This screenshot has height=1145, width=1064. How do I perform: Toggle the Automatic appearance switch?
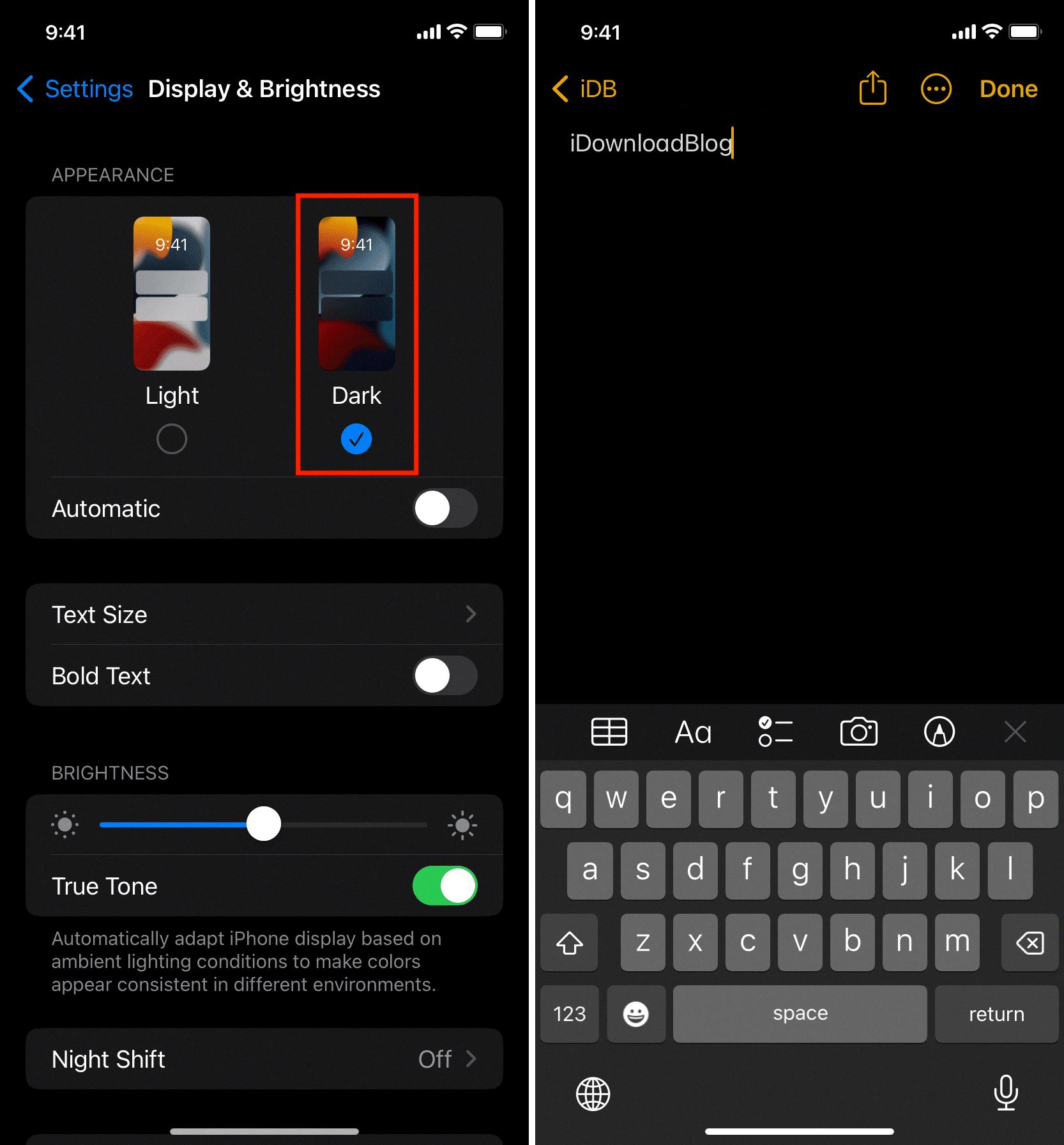coord(445,509)
